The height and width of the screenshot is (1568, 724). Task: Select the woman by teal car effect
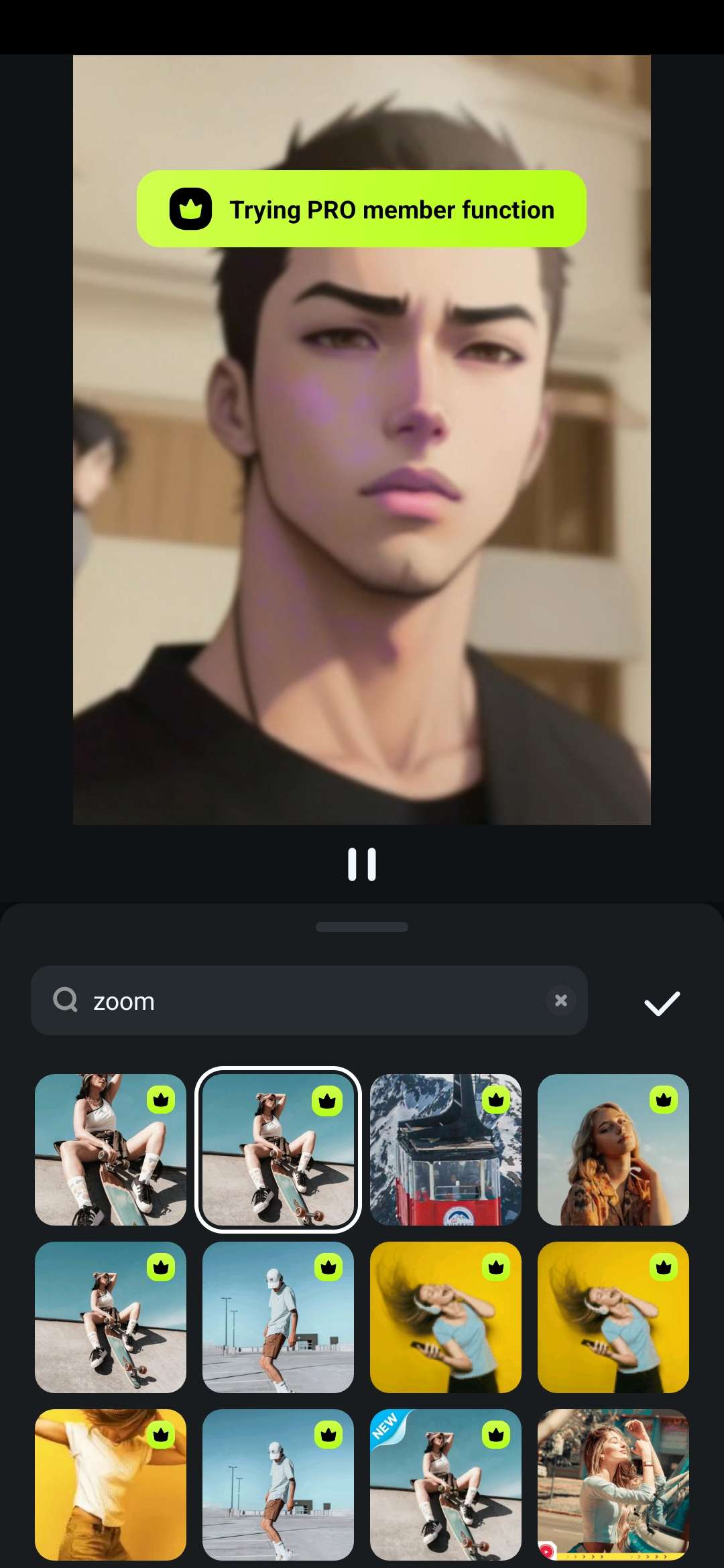tap(613, 1484)
